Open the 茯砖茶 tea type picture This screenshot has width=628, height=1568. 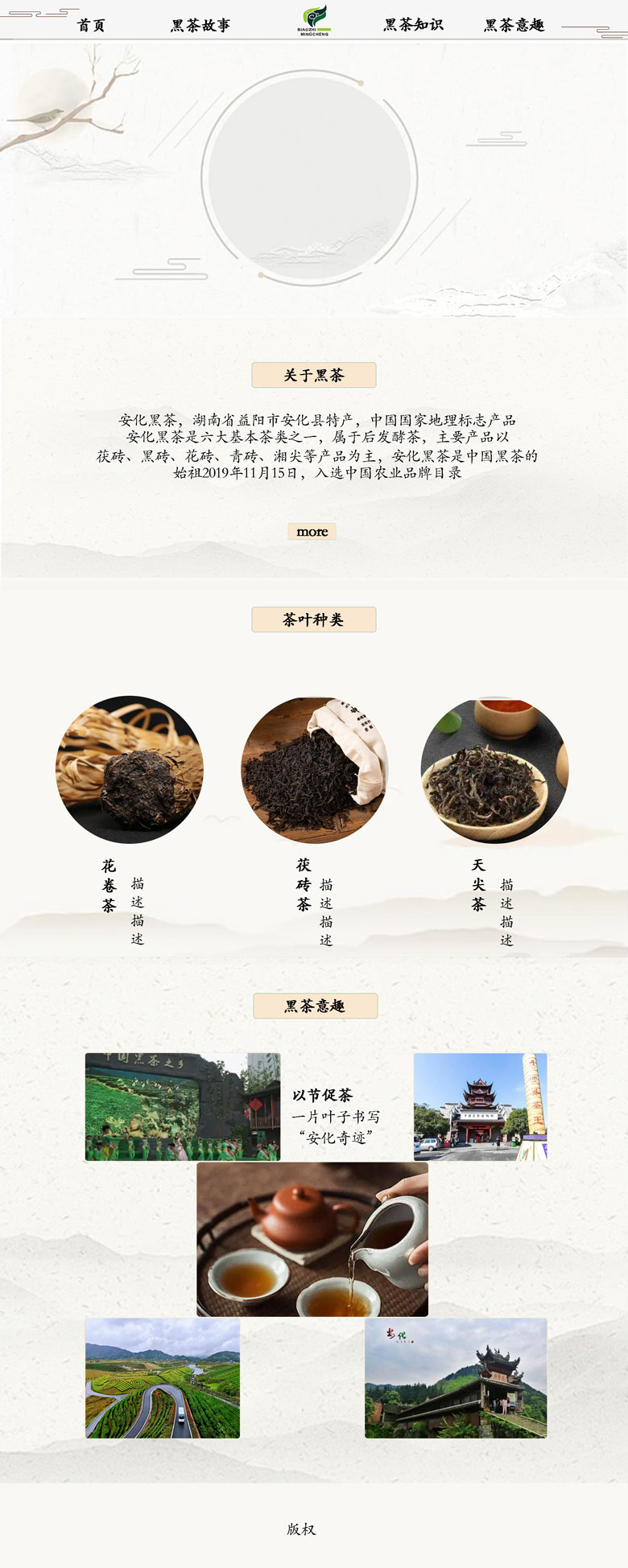point(314,769)
